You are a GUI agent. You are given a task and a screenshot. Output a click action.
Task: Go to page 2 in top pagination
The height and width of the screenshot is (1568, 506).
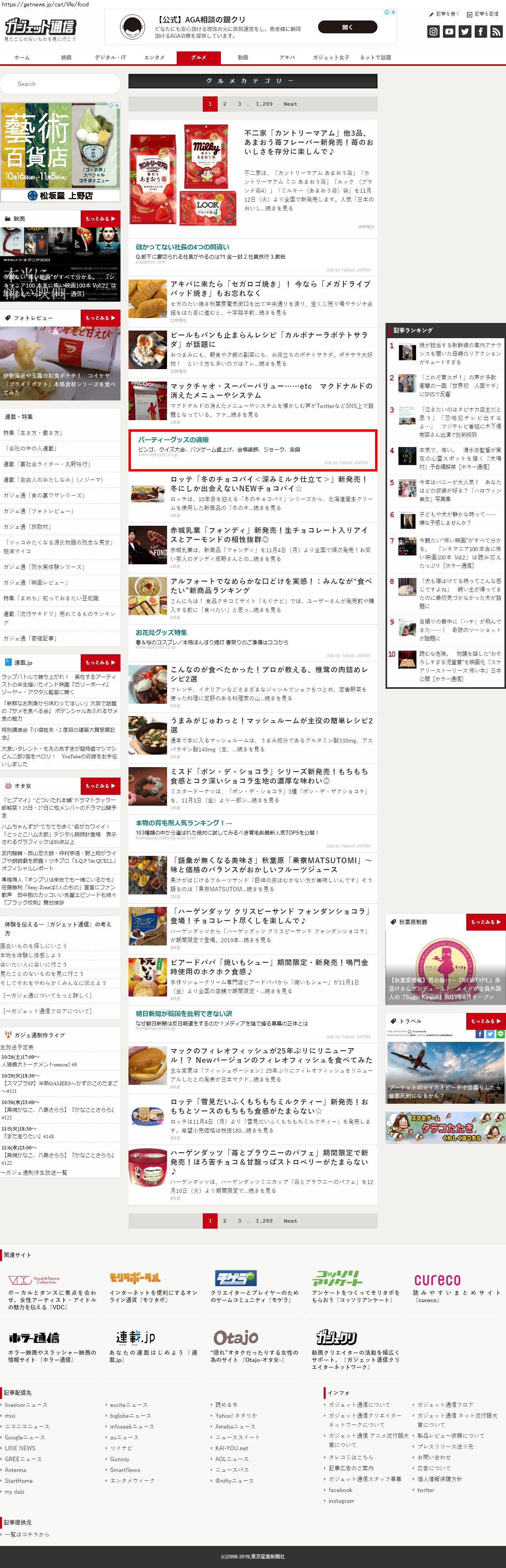(x=224, y=104)
